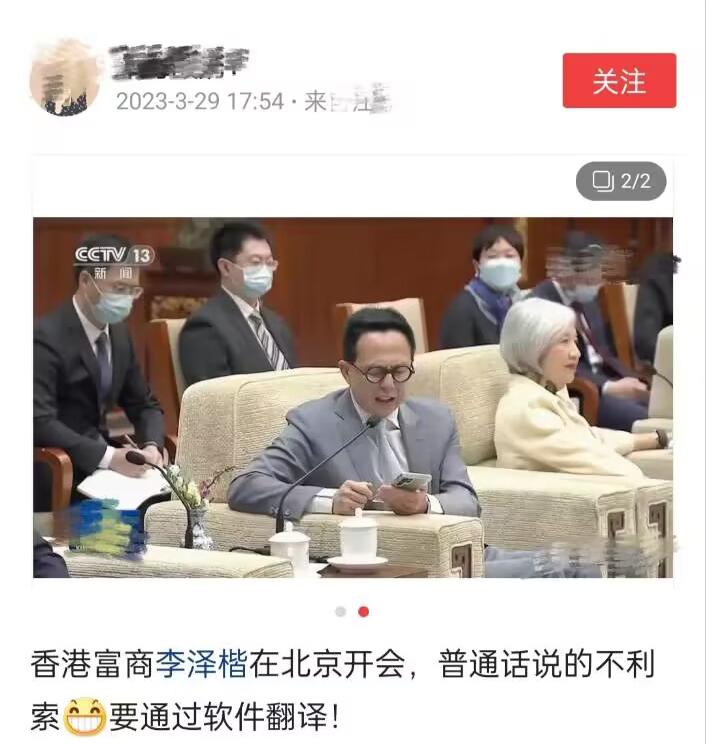This screenshot has height=744, width=706.
Task: Open the CCTV news image in the post
Action: coord(352,397)
